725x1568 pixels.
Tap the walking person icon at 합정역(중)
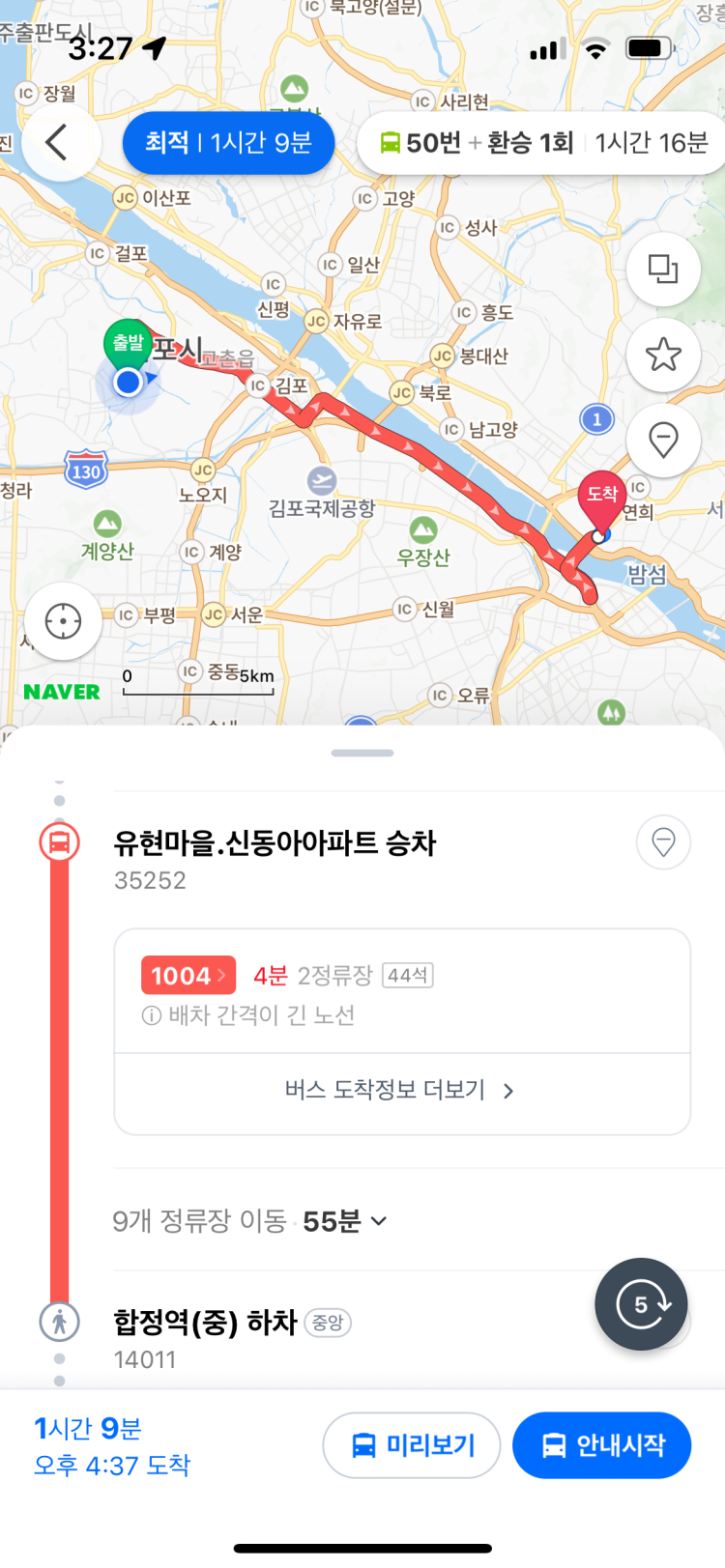click(58, 1323)
